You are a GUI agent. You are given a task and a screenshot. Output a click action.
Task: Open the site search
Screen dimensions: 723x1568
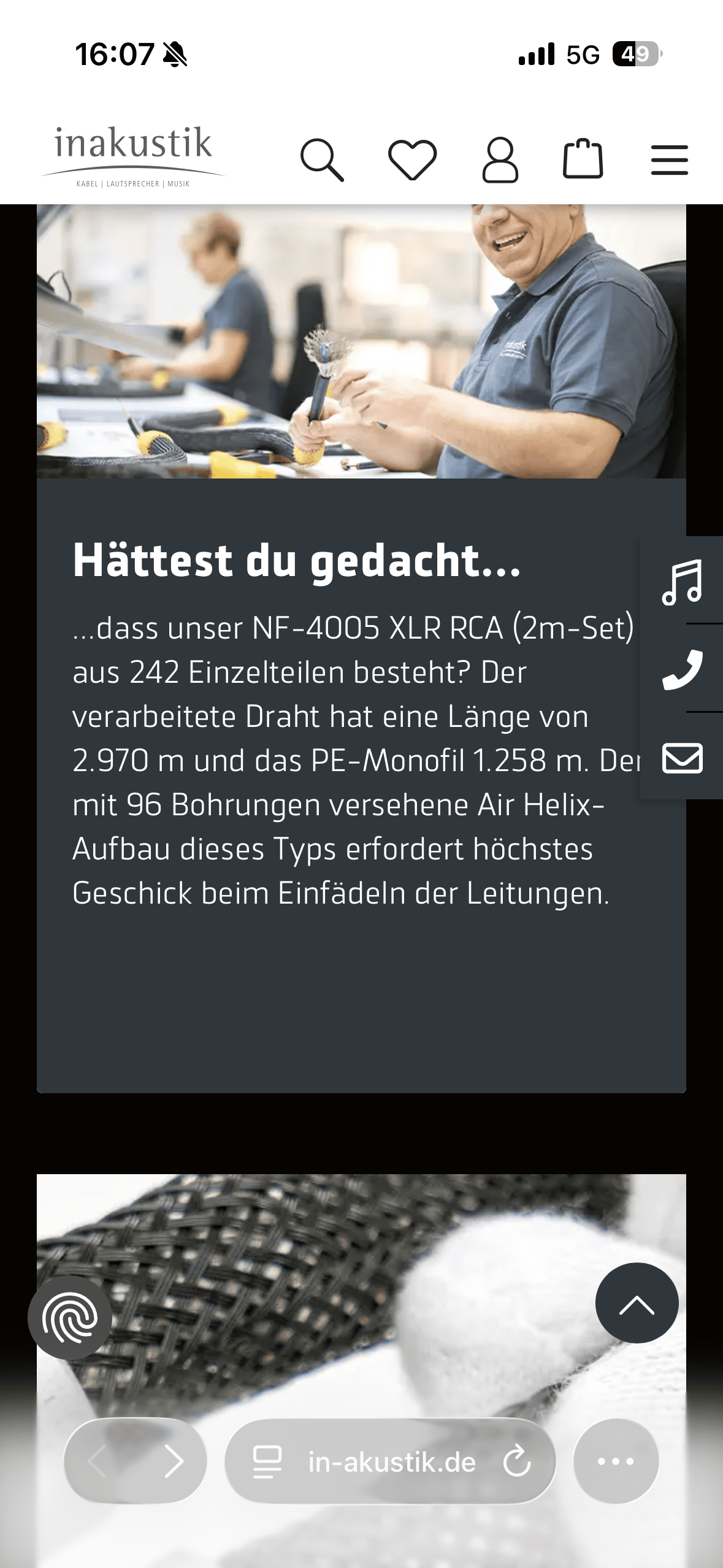[x=321, y=160]
